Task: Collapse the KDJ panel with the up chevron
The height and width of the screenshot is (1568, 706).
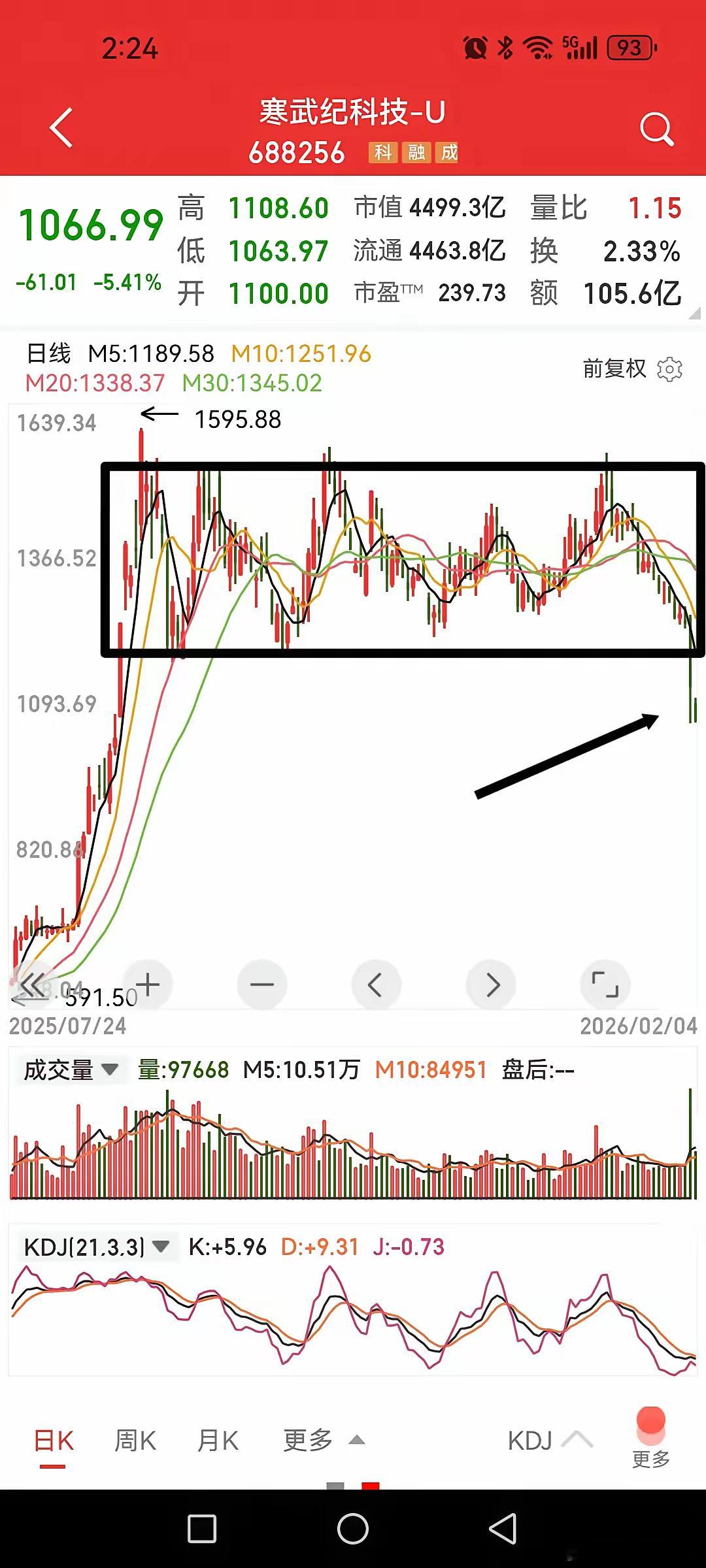Action: [575, 1439]
